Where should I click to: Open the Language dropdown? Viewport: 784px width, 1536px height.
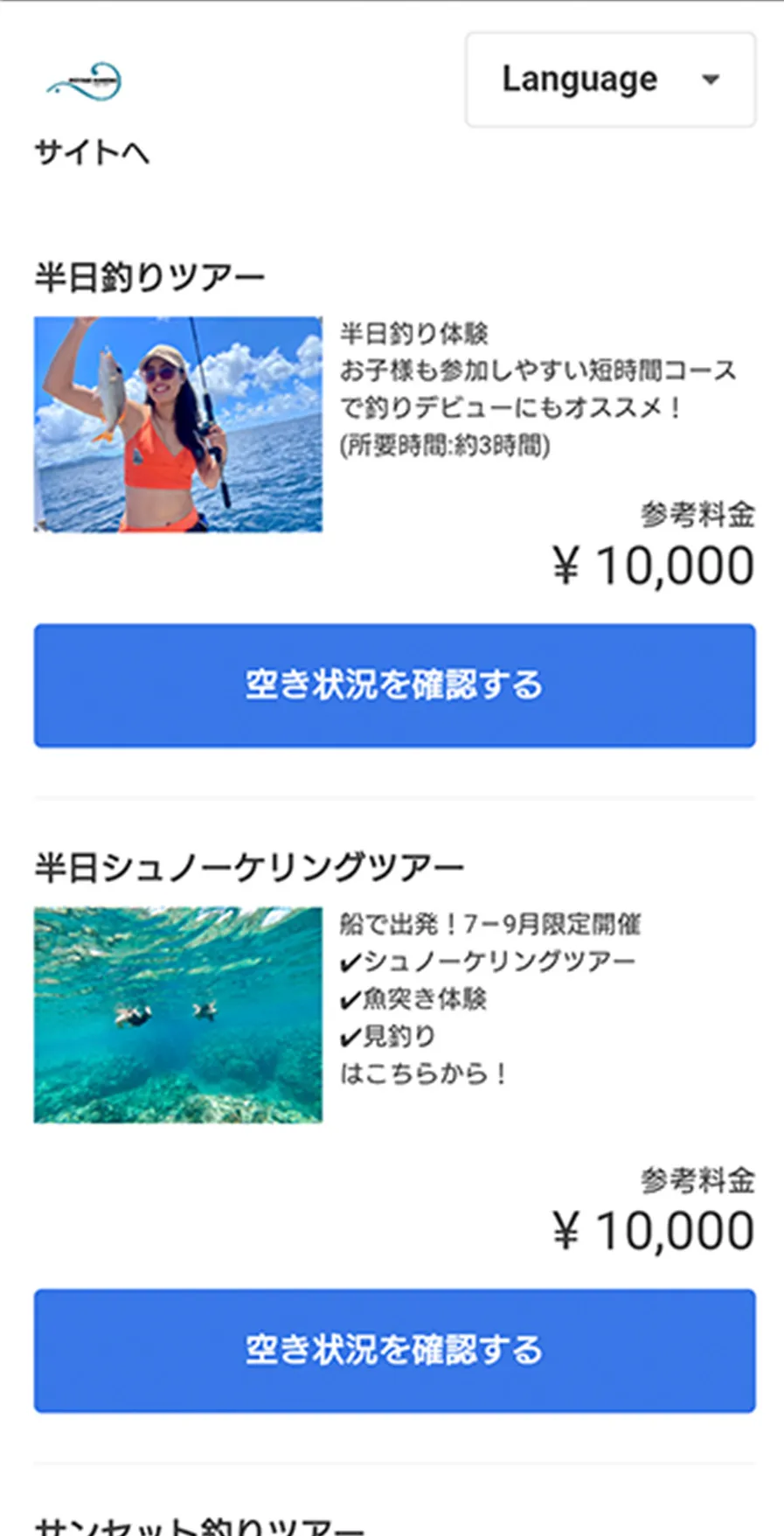coord(610,80)
